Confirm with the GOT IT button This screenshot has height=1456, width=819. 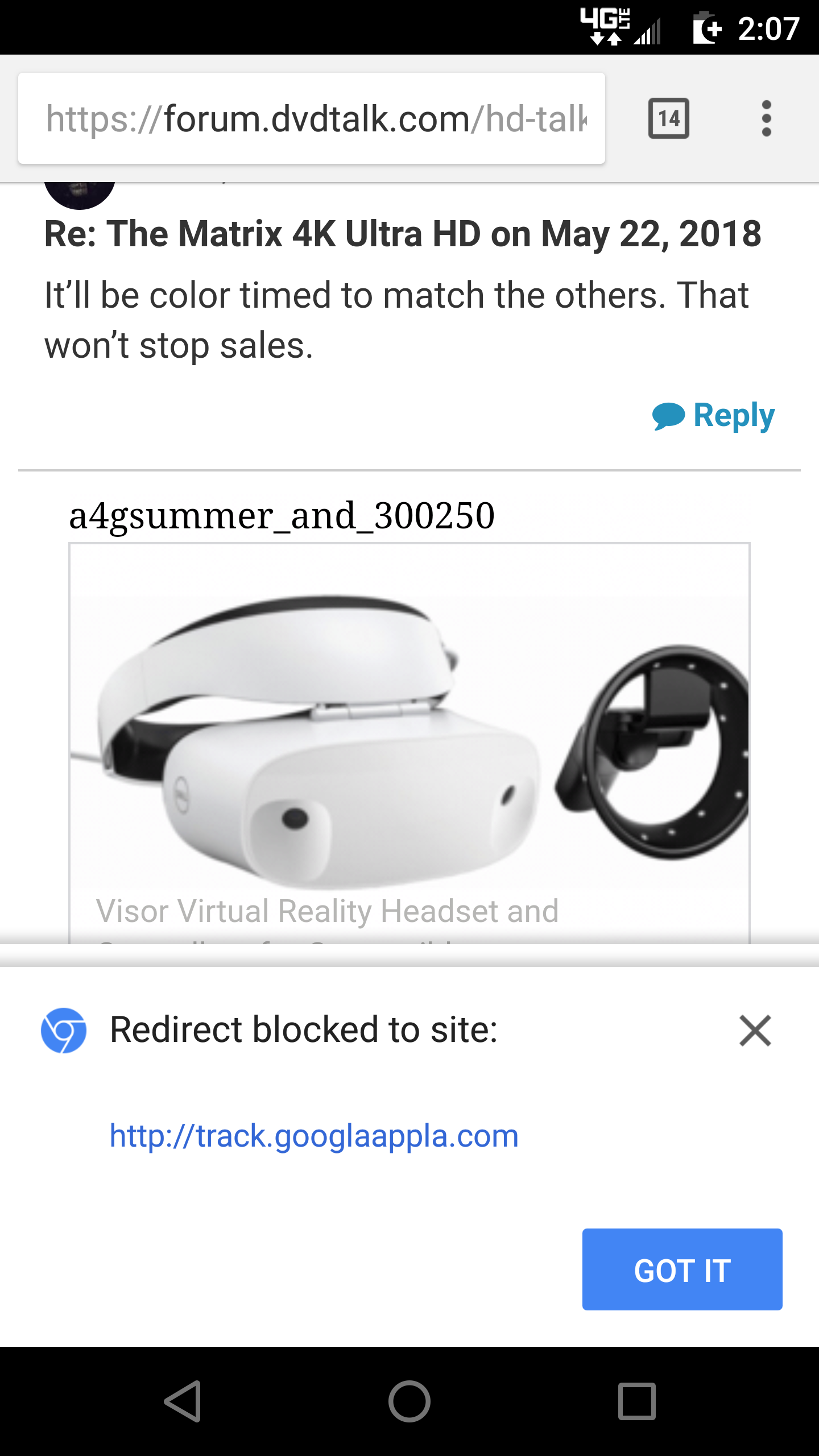682,1269
